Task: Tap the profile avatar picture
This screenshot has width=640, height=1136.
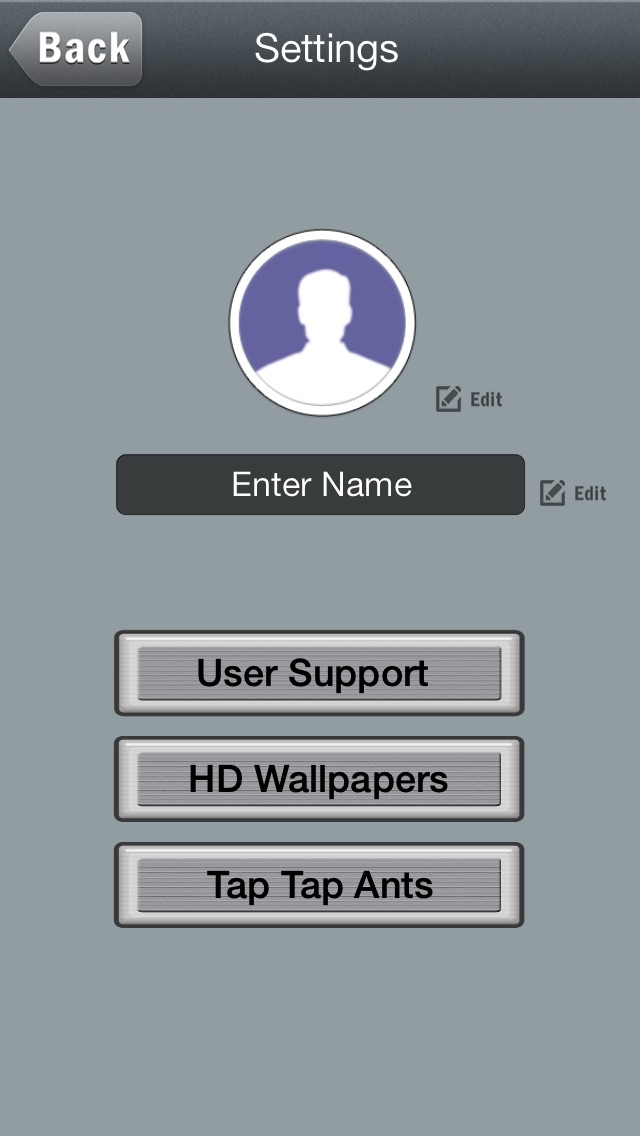Action: tap(323, 323)
